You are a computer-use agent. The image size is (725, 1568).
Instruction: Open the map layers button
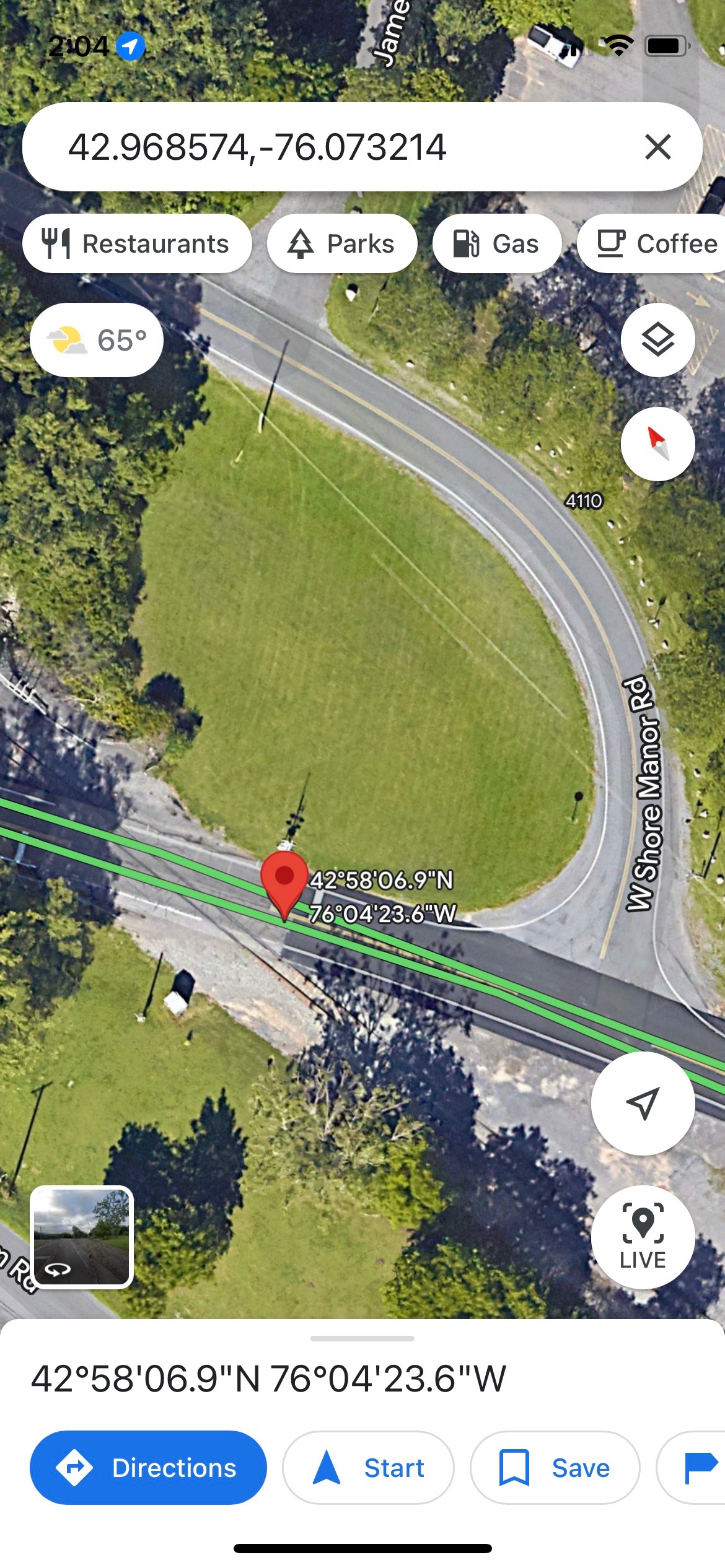tap(658, 340)
